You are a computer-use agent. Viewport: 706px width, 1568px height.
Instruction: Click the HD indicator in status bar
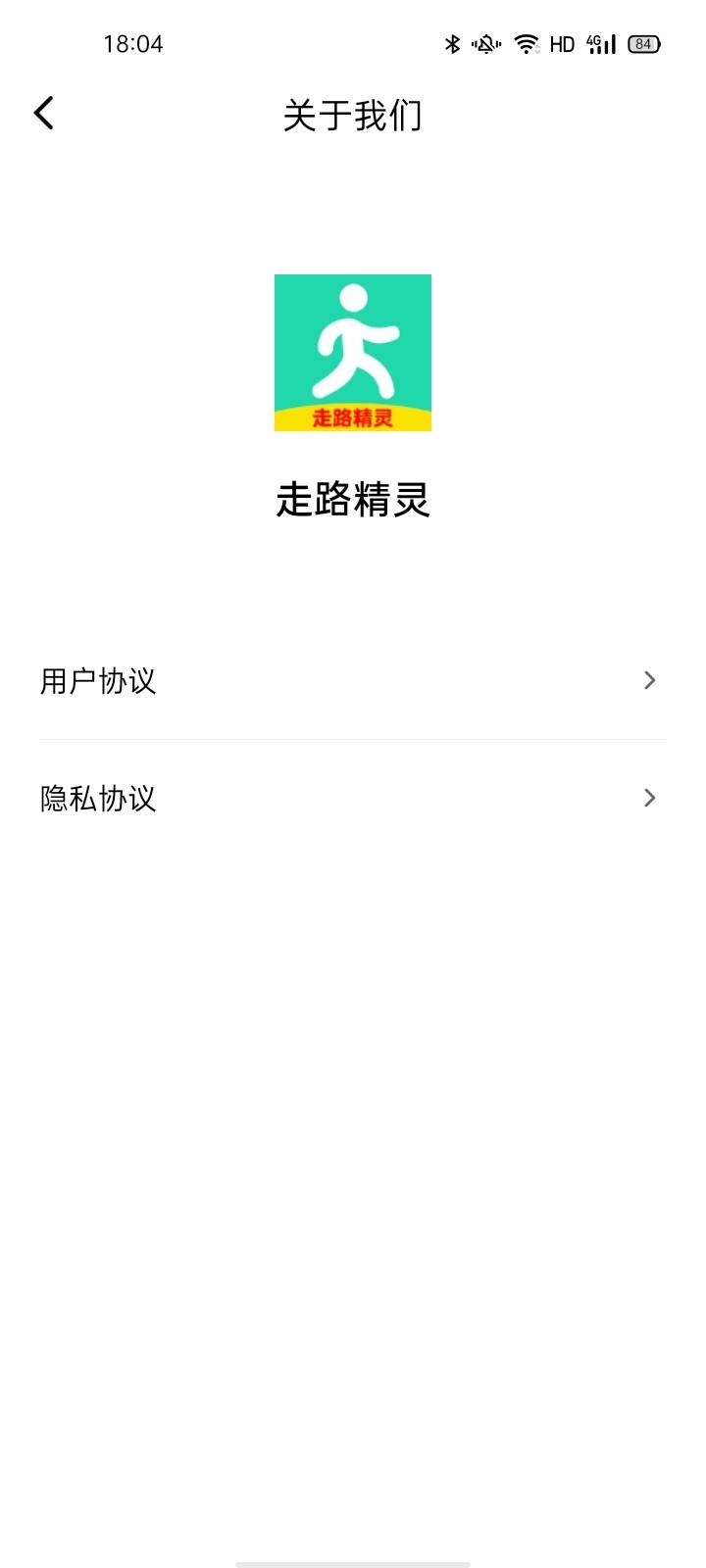pos(561,43)
